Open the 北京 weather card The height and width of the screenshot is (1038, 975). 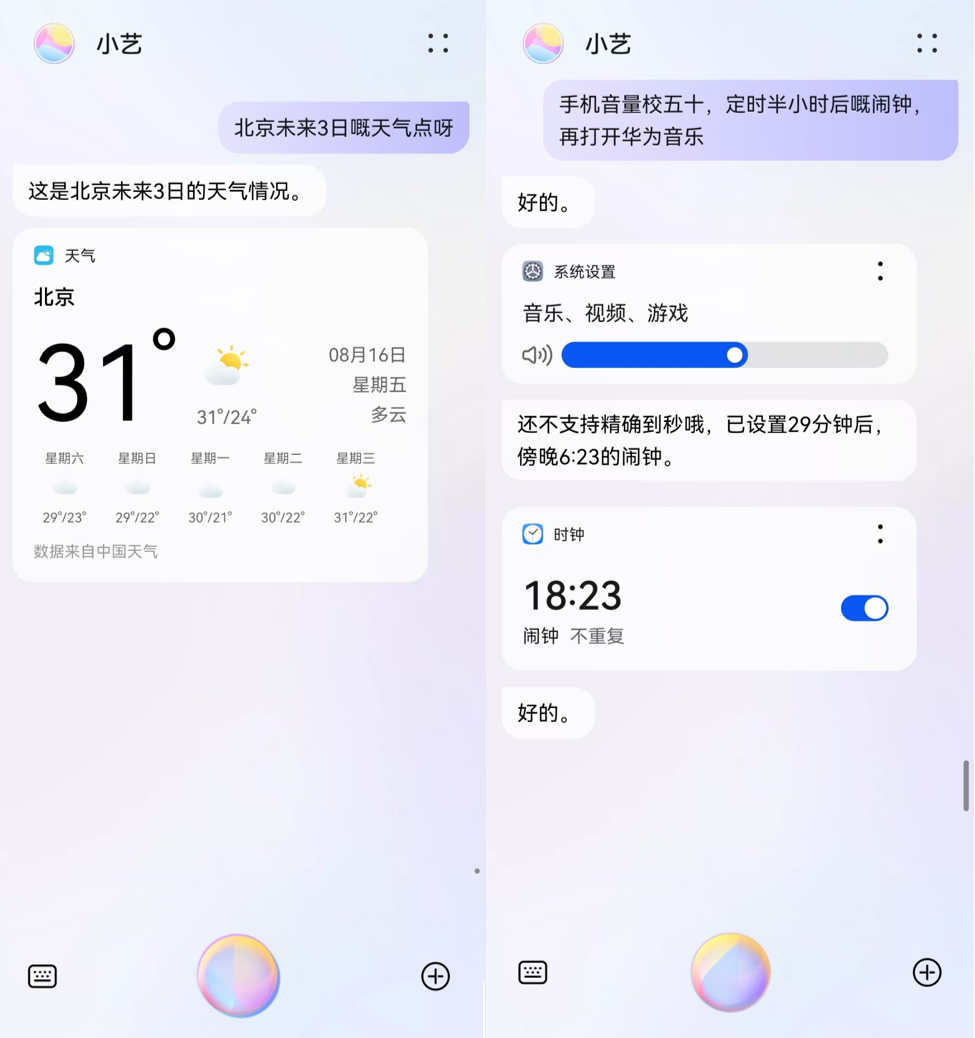point(220,400)
